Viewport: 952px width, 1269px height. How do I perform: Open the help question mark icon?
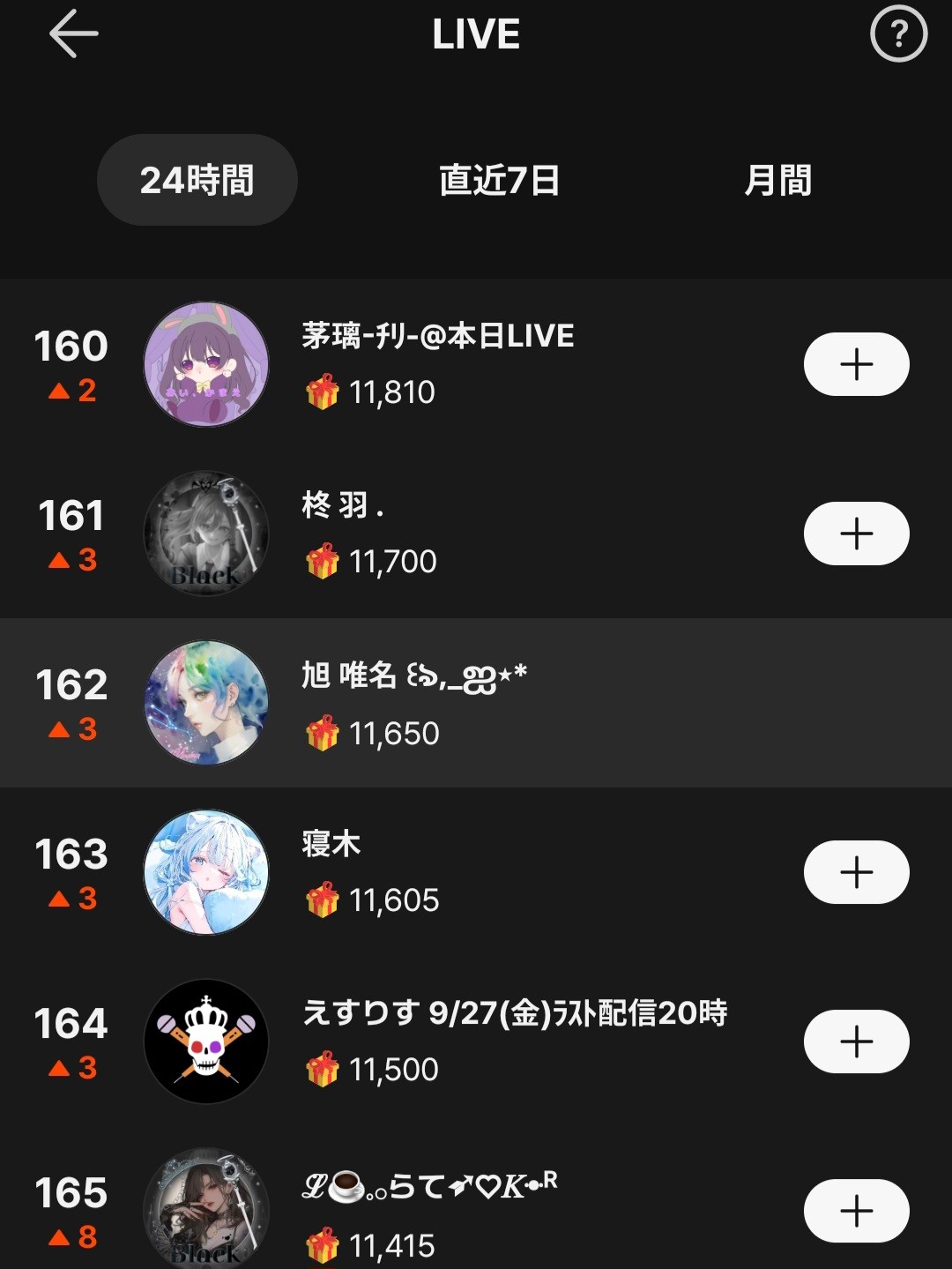(x=898, y=34)
